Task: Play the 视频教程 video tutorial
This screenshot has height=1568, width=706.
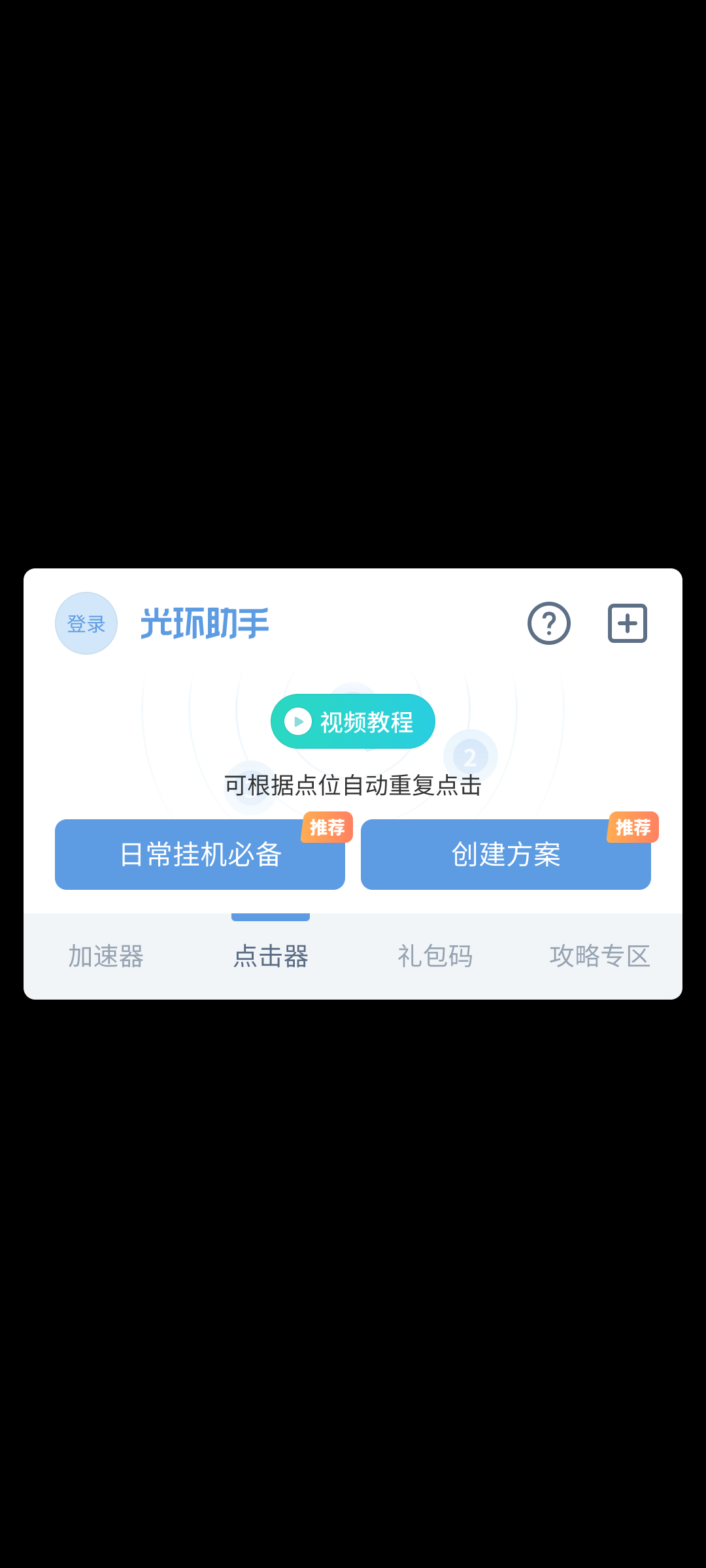Action: [353, 721]
